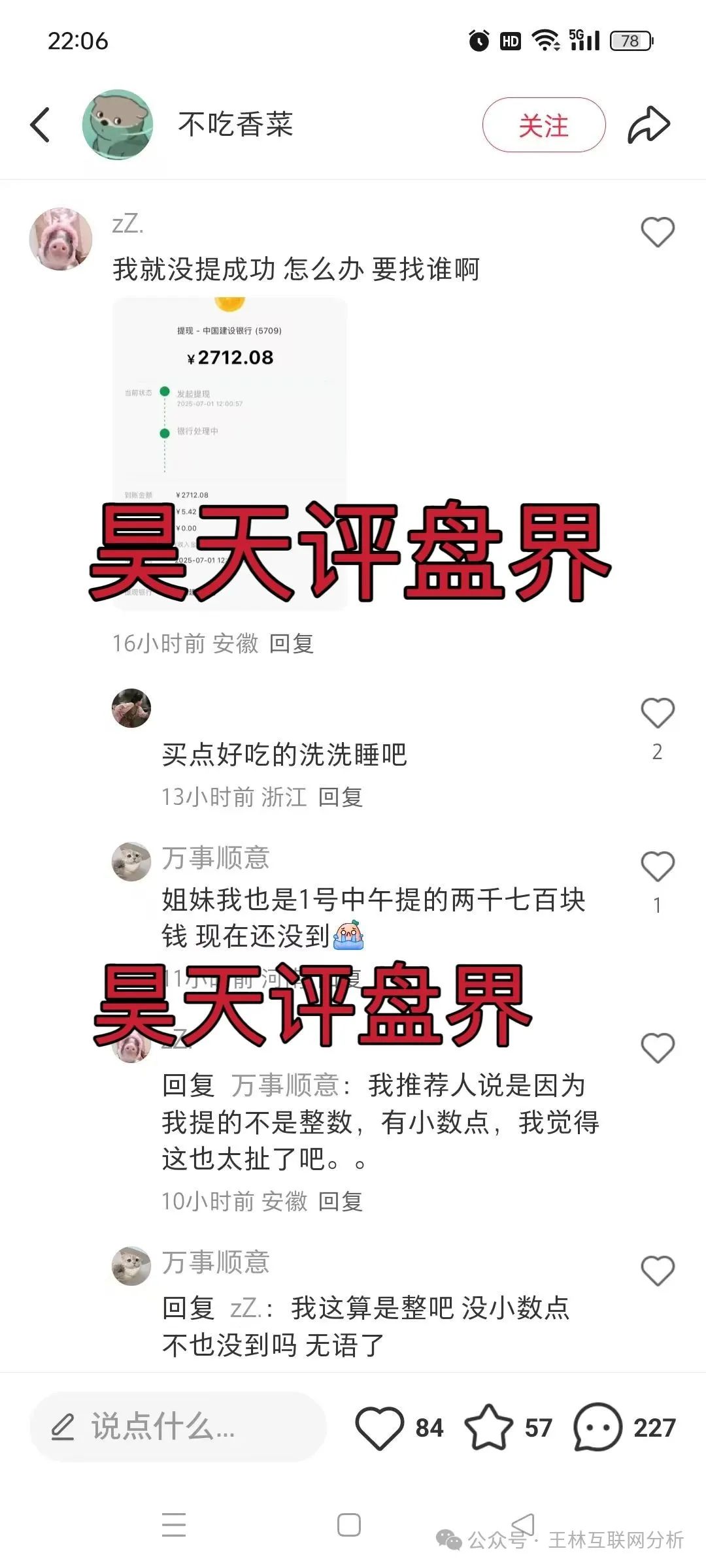Image resolution: width=706 pixels, height=1568 pixels.
Task: Like zZ.'s reply about 小数点
Action: pyautogui.click(x=657, y=1049)
